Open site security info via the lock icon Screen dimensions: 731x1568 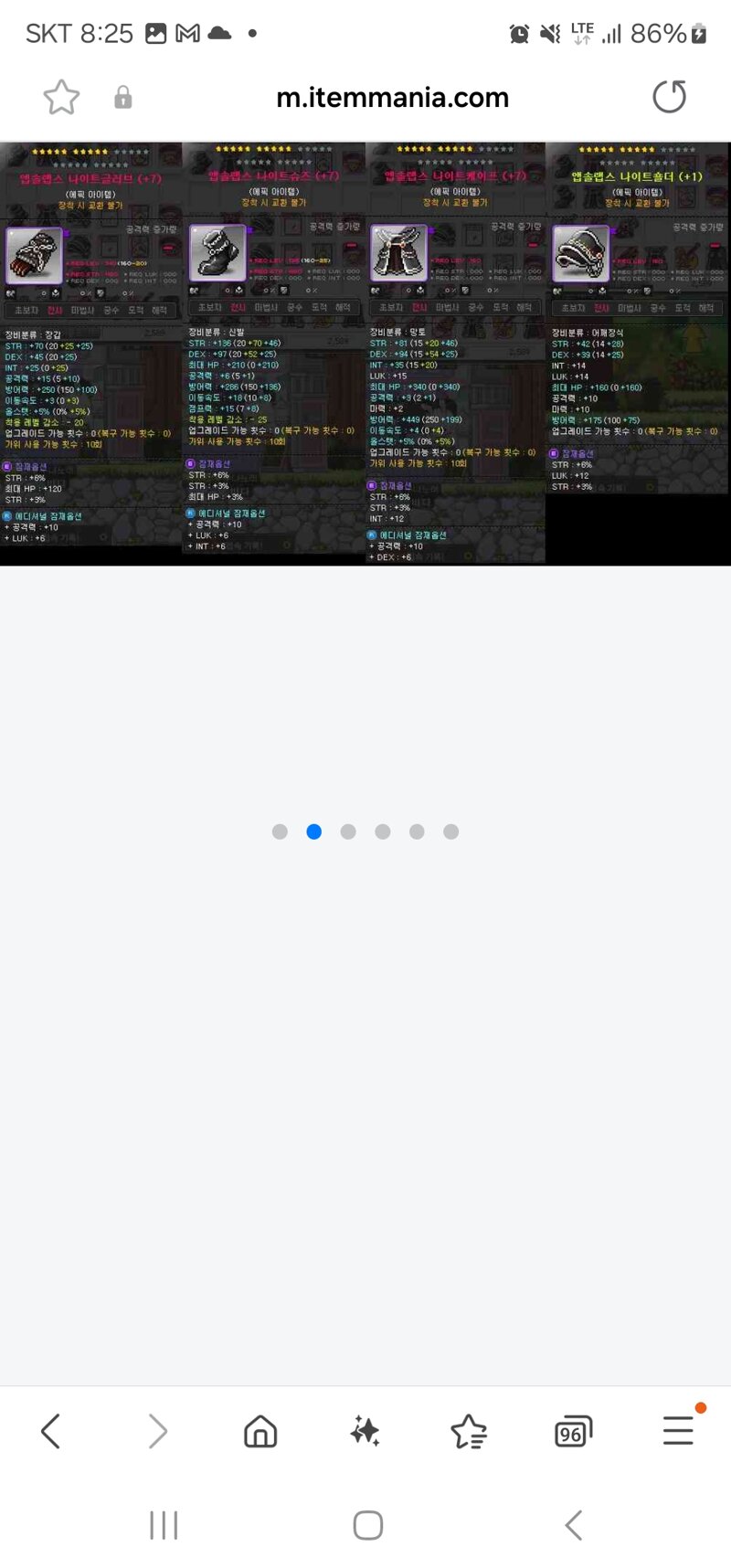tap(123, 98)
